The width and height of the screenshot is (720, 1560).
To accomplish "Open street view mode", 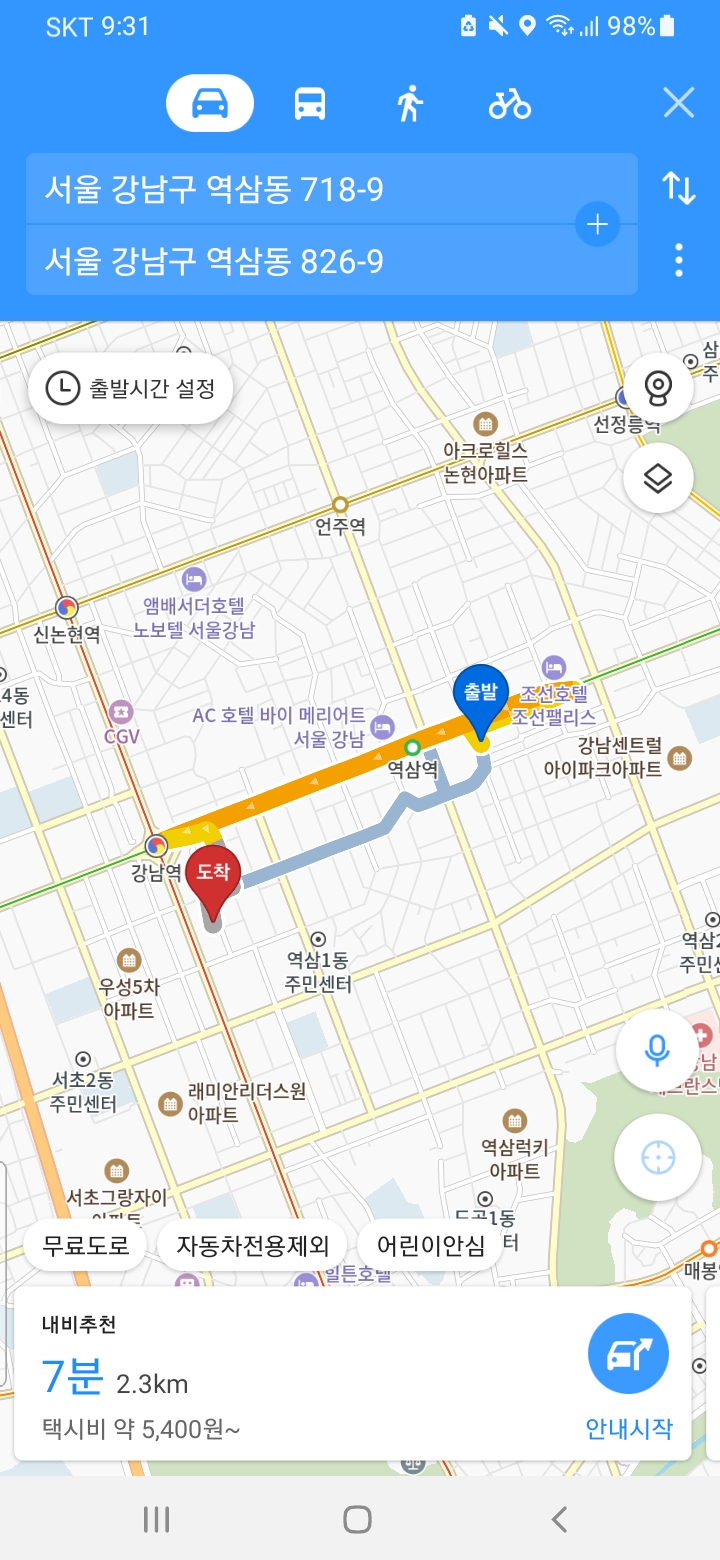I will click(x=658, y=387).
